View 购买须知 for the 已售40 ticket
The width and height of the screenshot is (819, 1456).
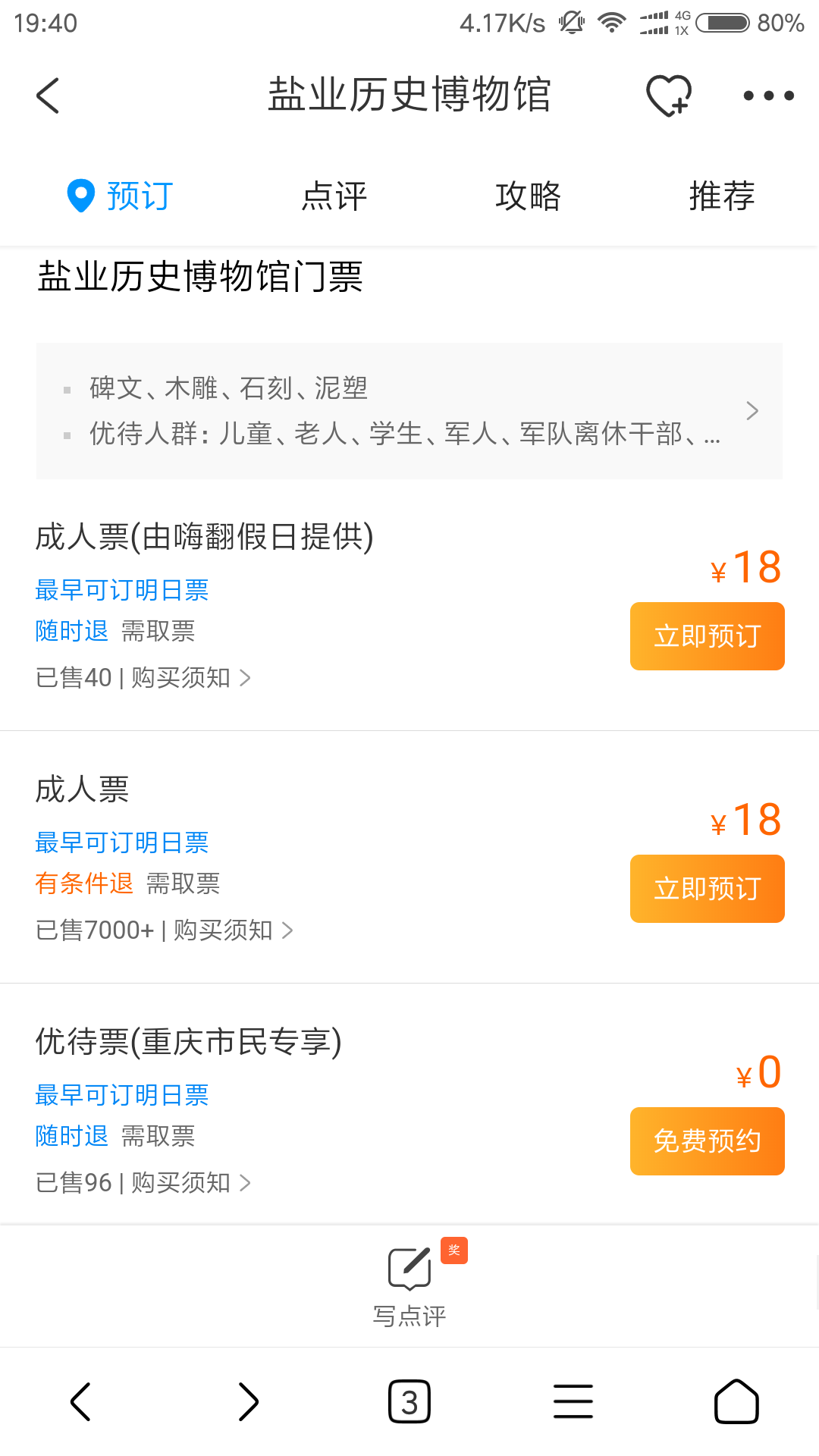pos(190,677)
